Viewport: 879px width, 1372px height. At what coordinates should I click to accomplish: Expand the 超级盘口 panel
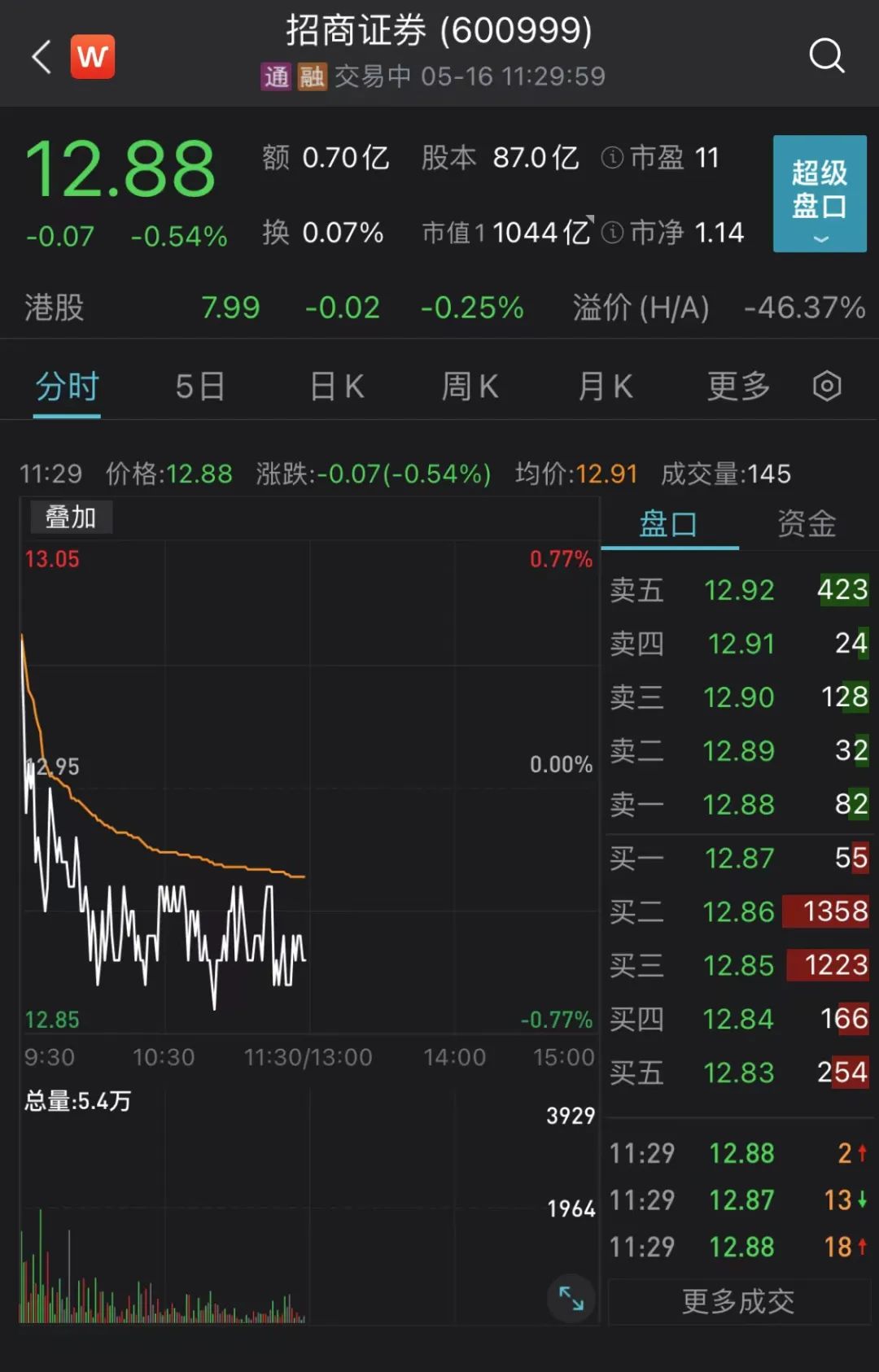point(819,194)
